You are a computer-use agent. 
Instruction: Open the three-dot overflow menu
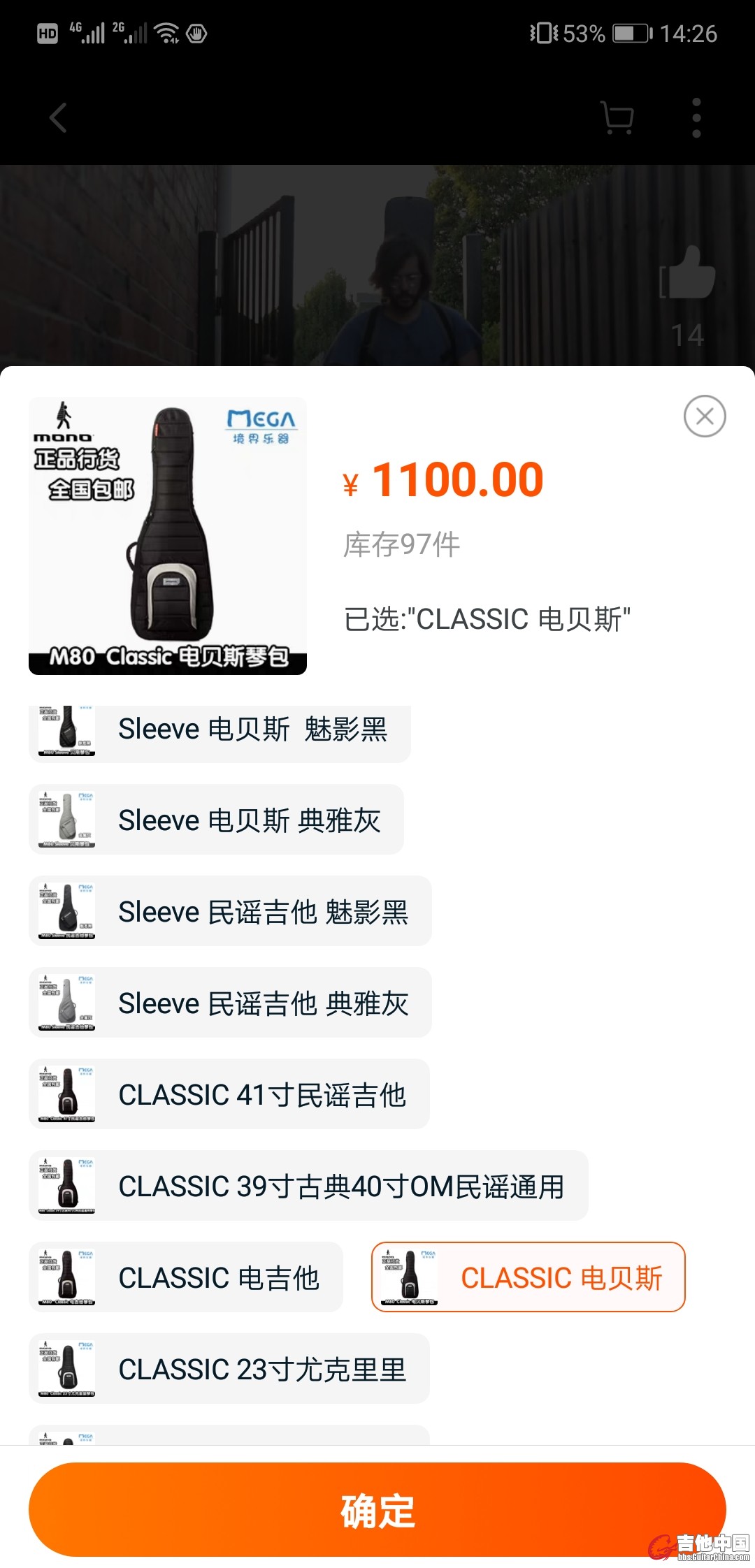click(x=696, y=117)
